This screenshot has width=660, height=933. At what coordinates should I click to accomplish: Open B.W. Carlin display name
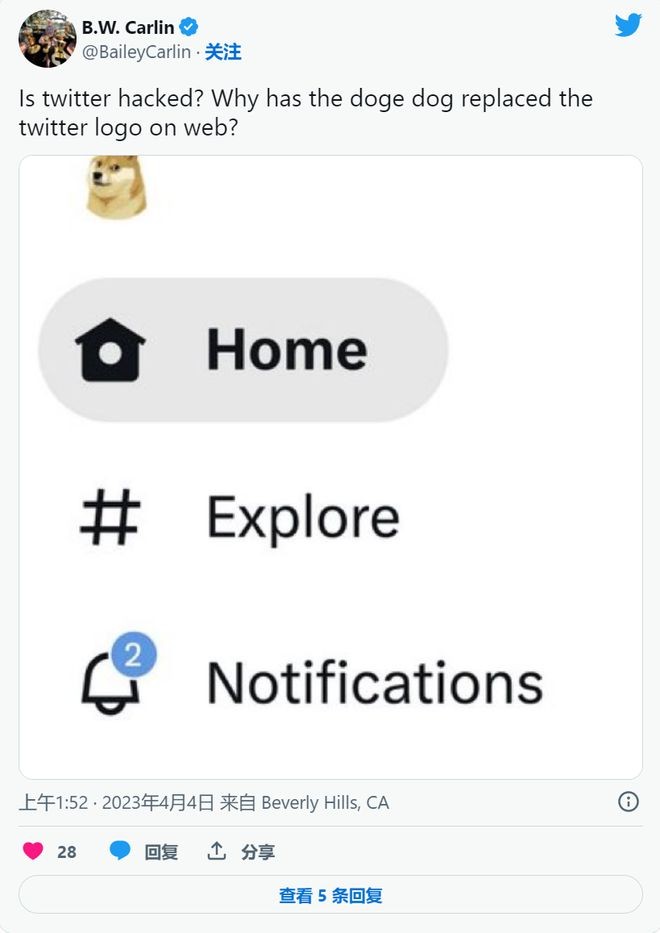click(x=128, y=28)
